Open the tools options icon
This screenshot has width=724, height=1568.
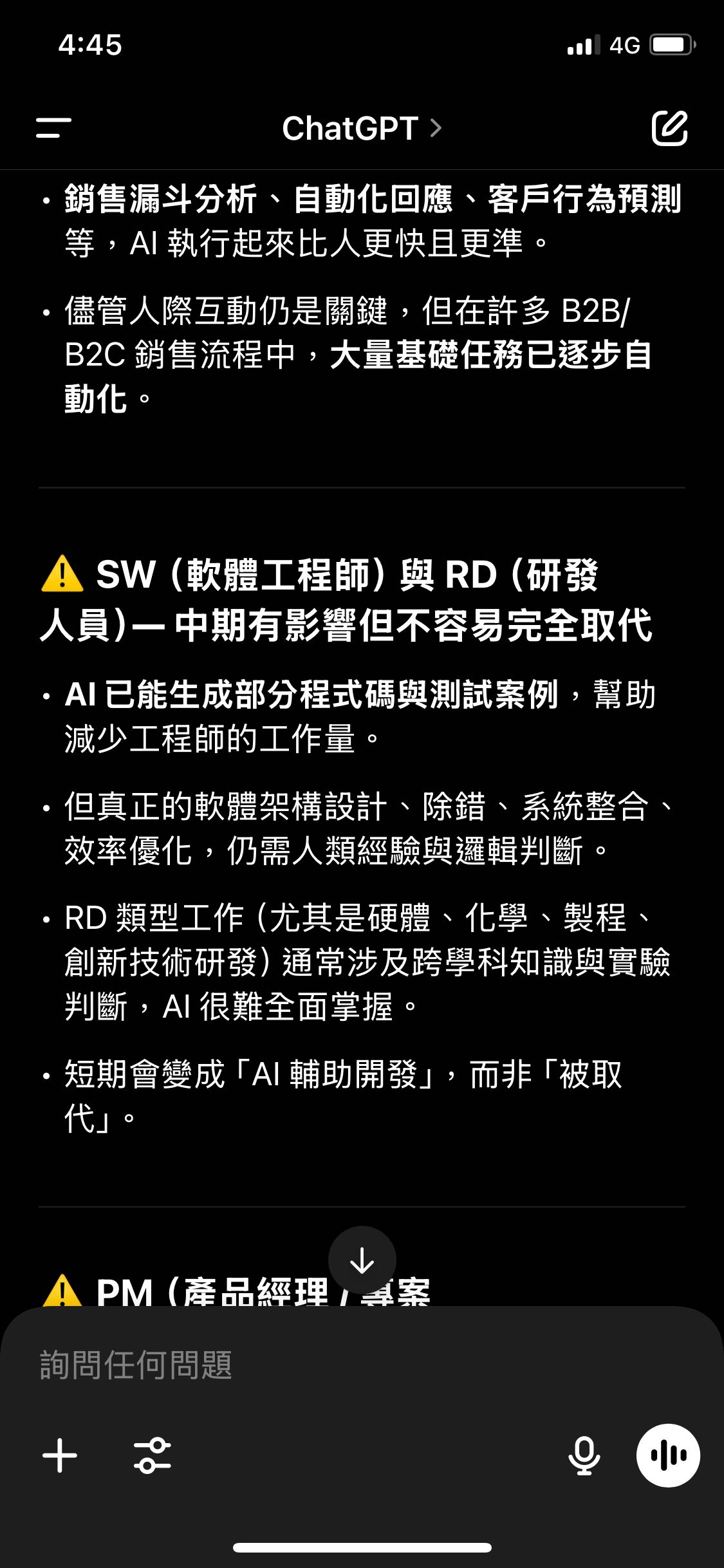coord(153,1455)
